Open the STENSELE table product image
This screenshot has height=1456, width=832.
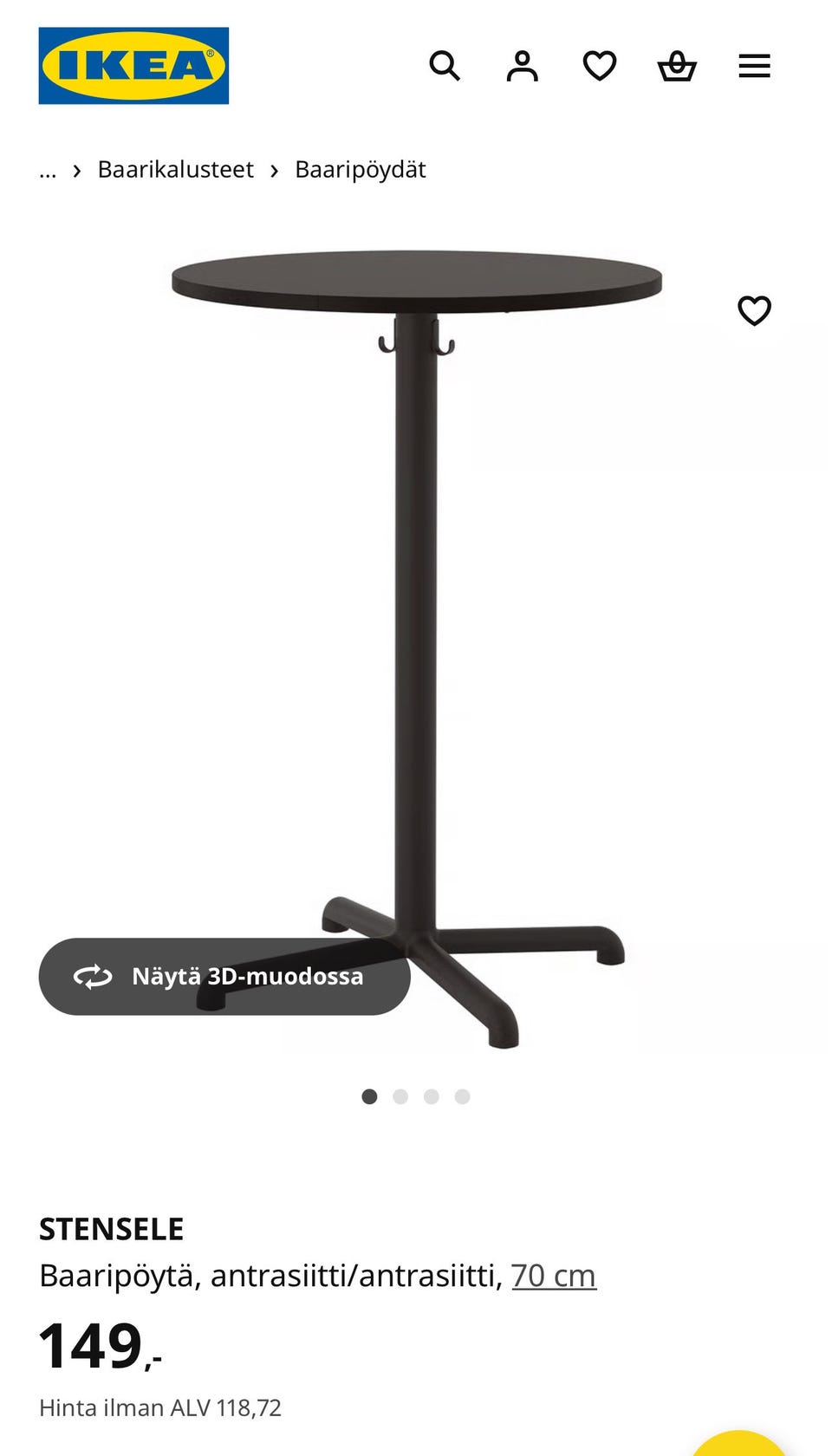[416, 607]
